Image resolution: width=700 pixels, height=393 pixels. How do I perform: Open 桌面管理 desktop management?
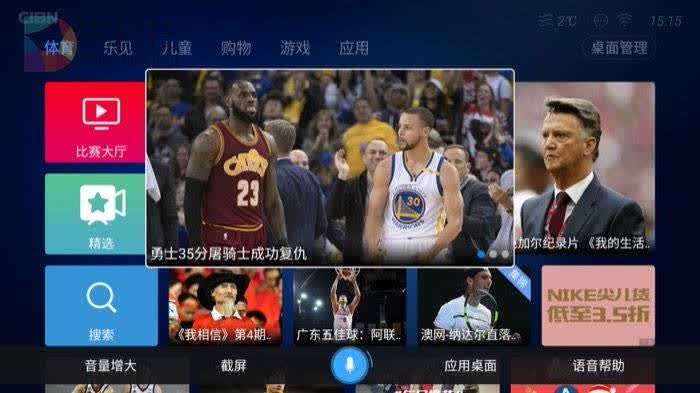tap(619, 48)
